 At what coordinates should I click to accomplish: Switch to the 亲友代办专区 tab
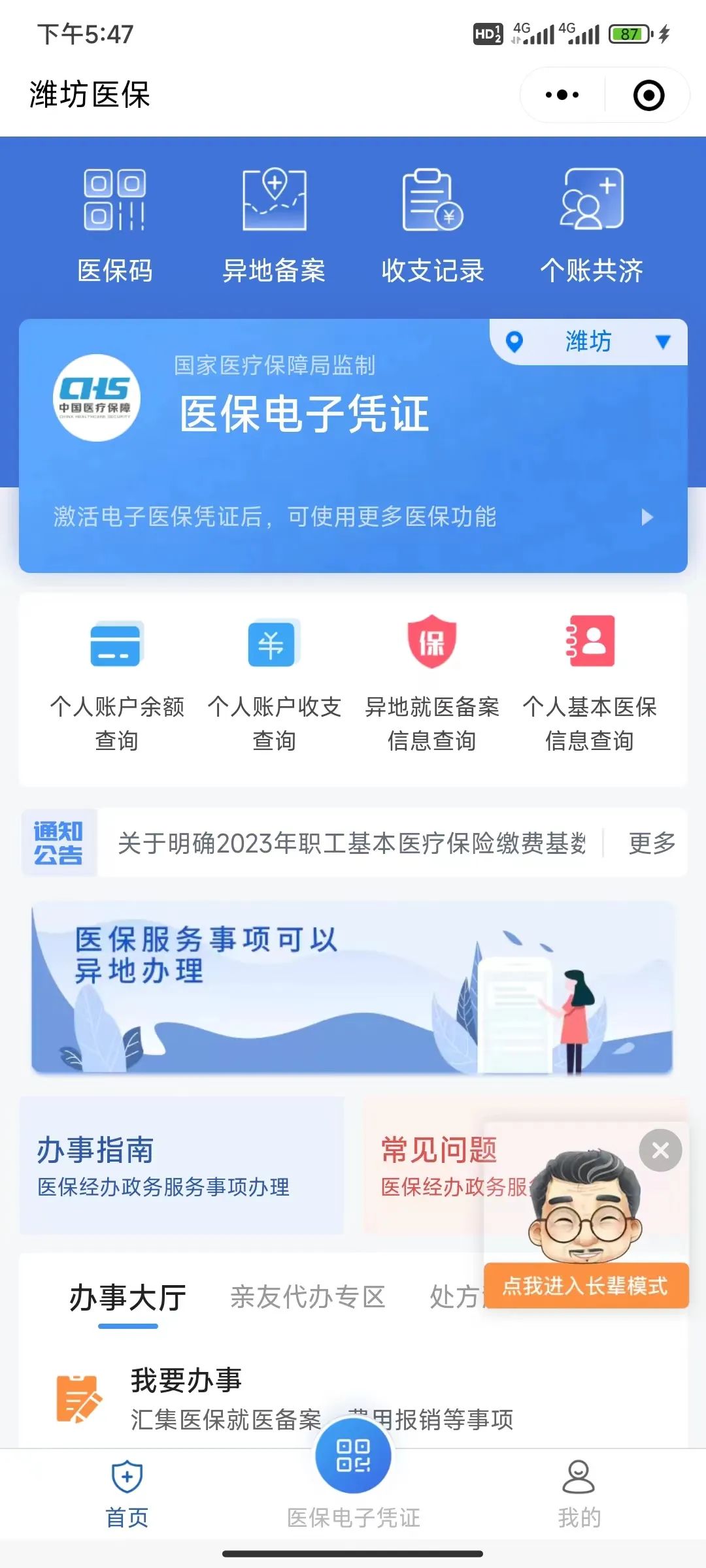307,1298
